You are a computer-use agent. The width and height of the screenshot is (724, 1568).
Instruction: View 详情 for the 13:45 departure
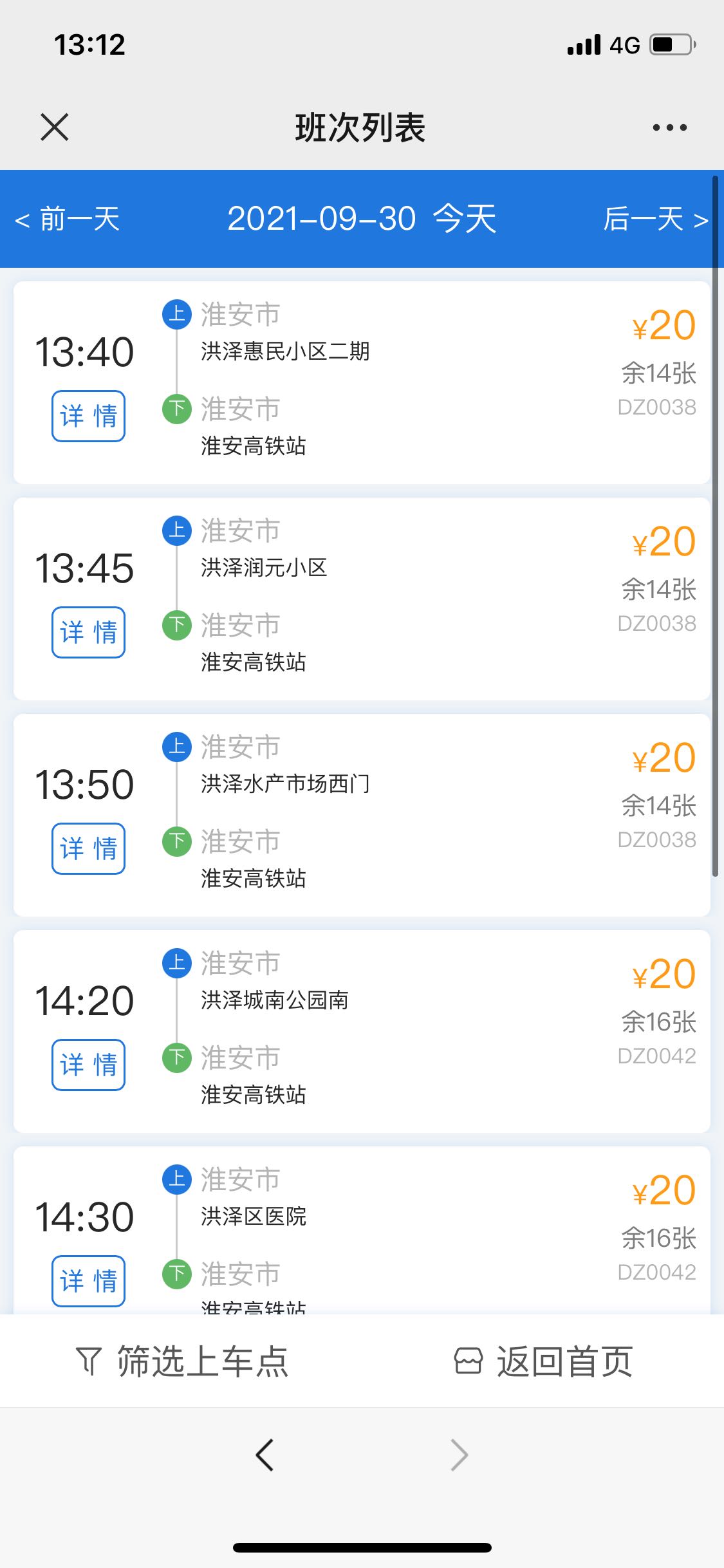coord(88,632)
